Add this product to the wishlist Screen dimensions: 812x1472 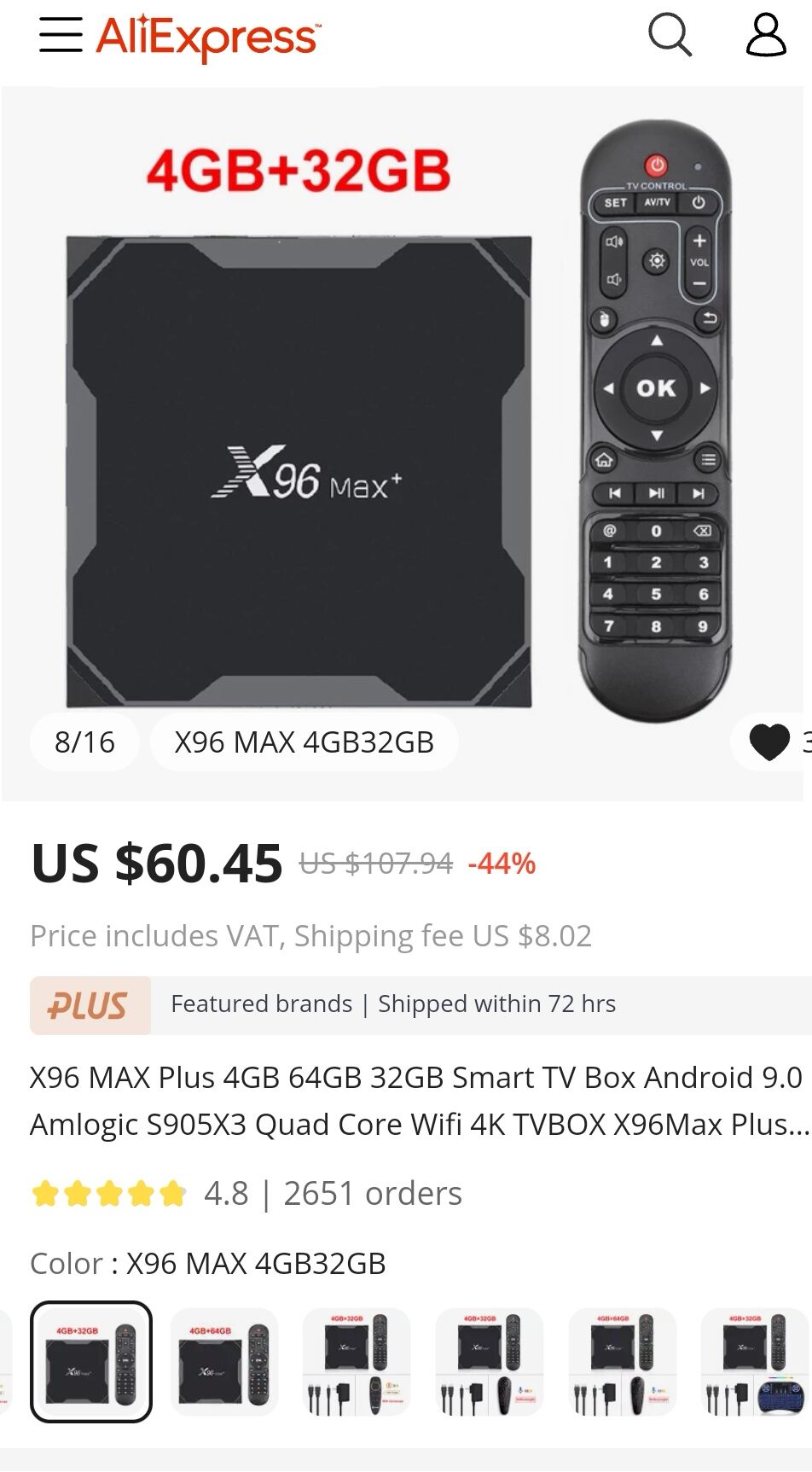tap(770, 742)
